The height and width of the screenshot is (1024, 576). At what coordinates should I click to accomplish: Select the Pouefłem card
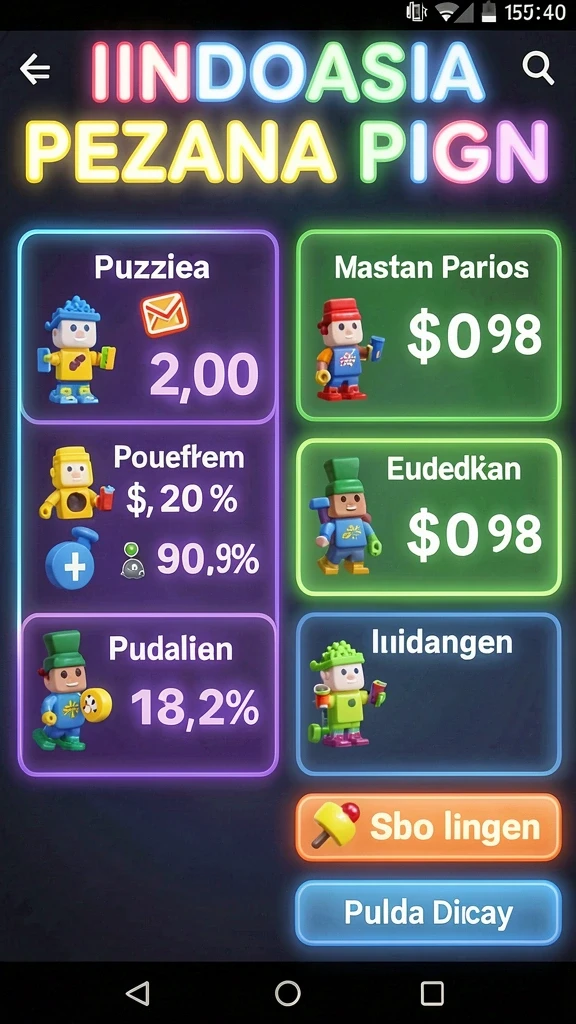point(148,519)
